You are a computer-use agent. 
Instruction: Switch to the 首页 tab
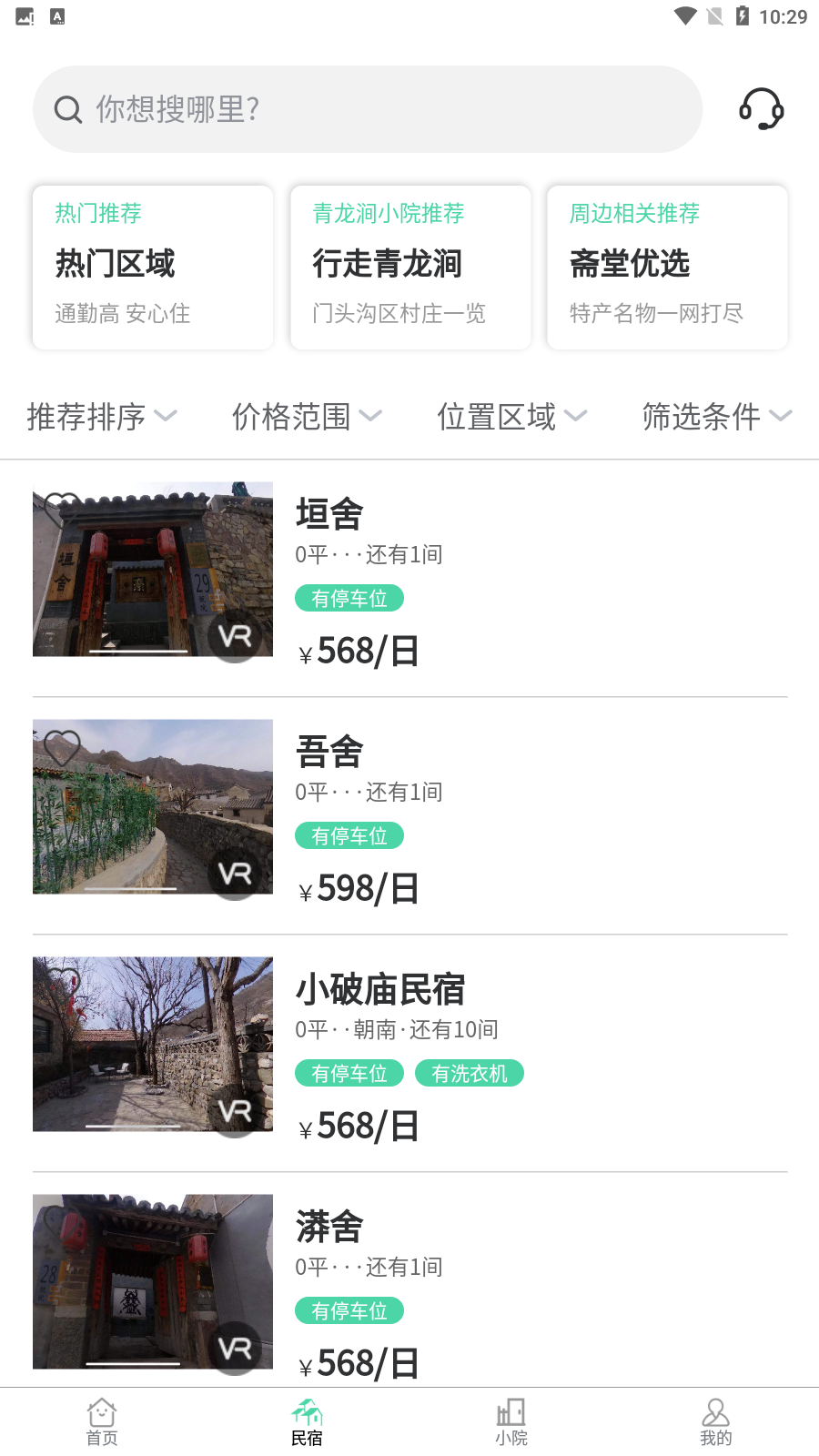(x=102, y=1421)
